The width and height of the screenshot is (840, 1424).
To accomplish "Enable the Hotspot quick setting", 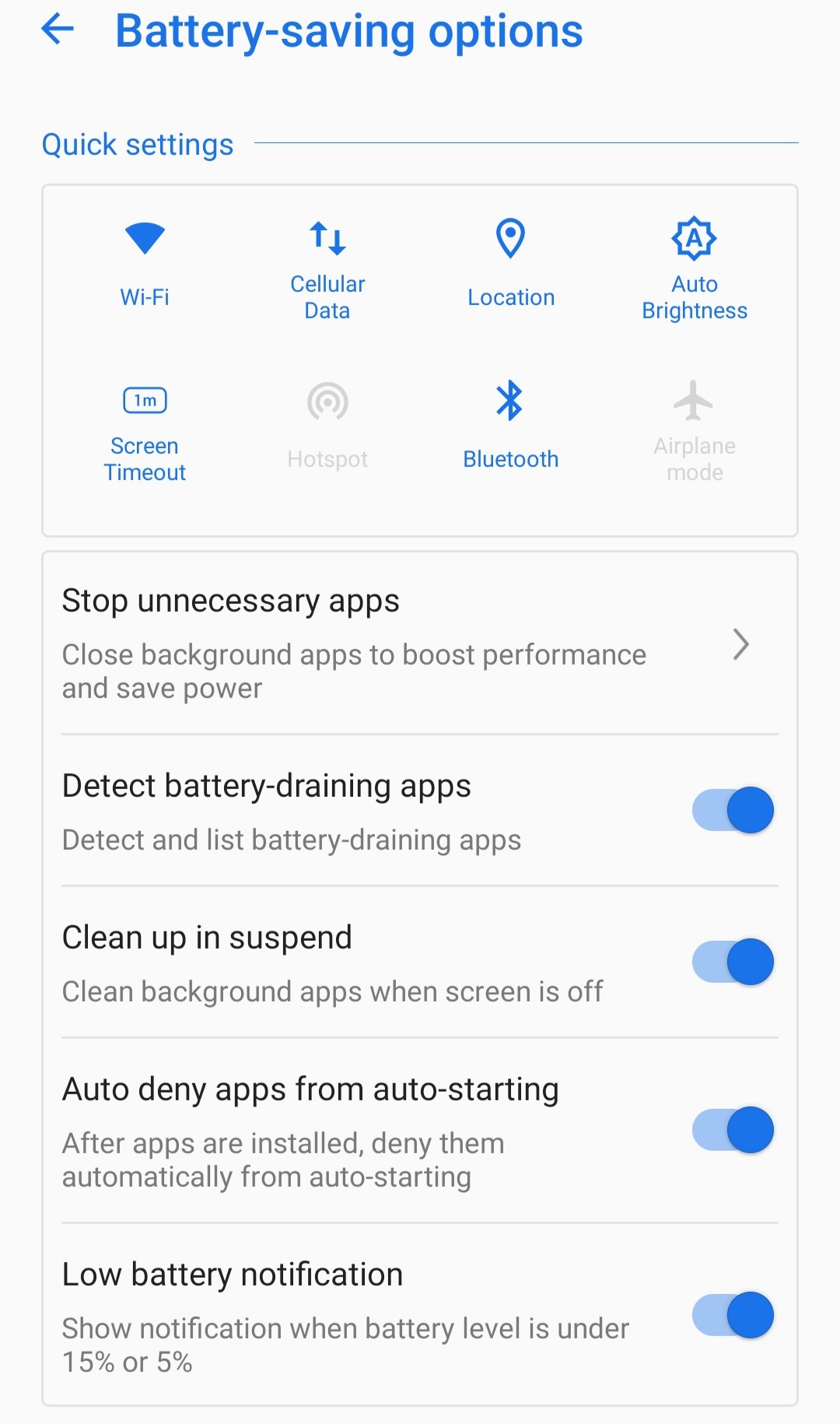I will coord(327,426).
